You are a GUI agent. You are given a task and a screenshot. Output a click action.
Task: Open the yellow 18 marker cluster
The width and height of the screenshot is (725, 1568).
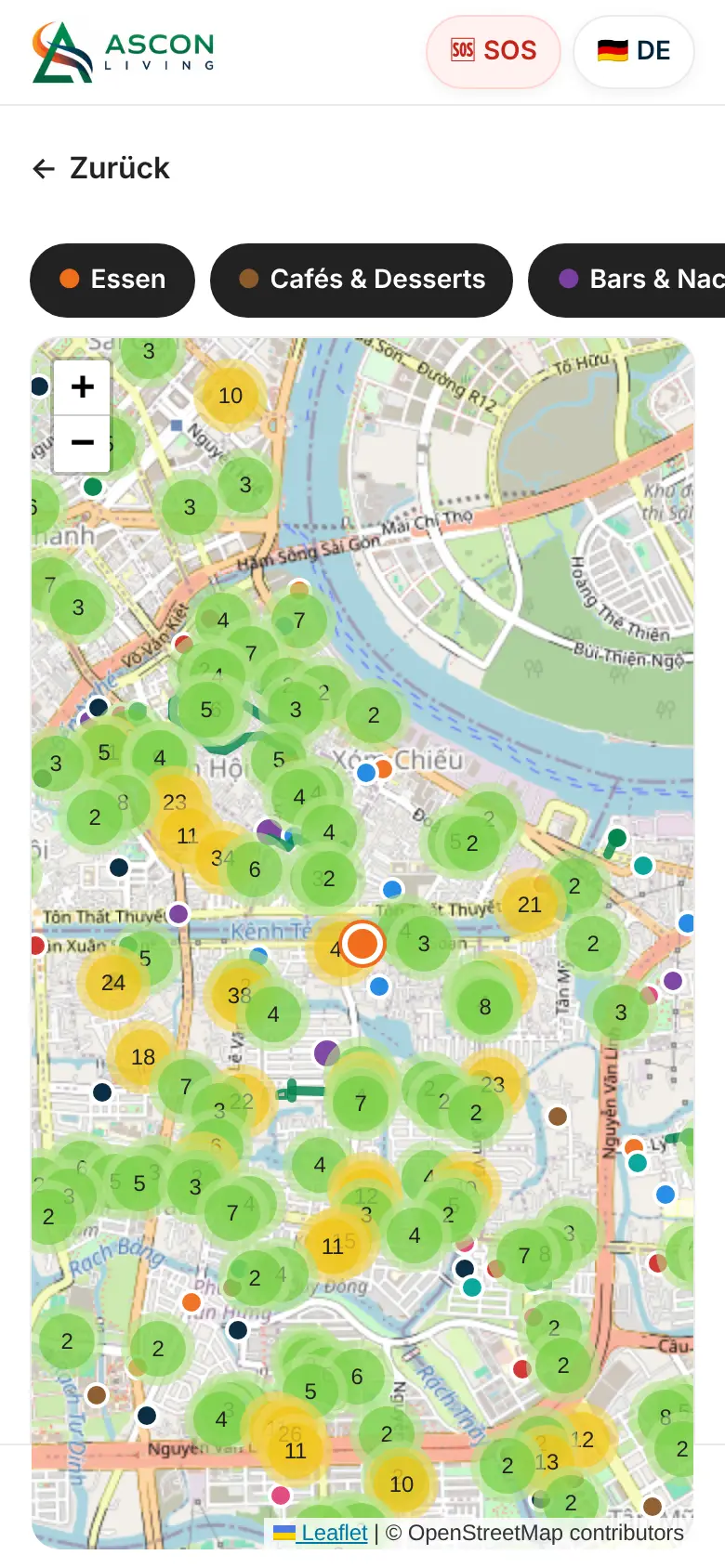click(x=143, y=1057)
